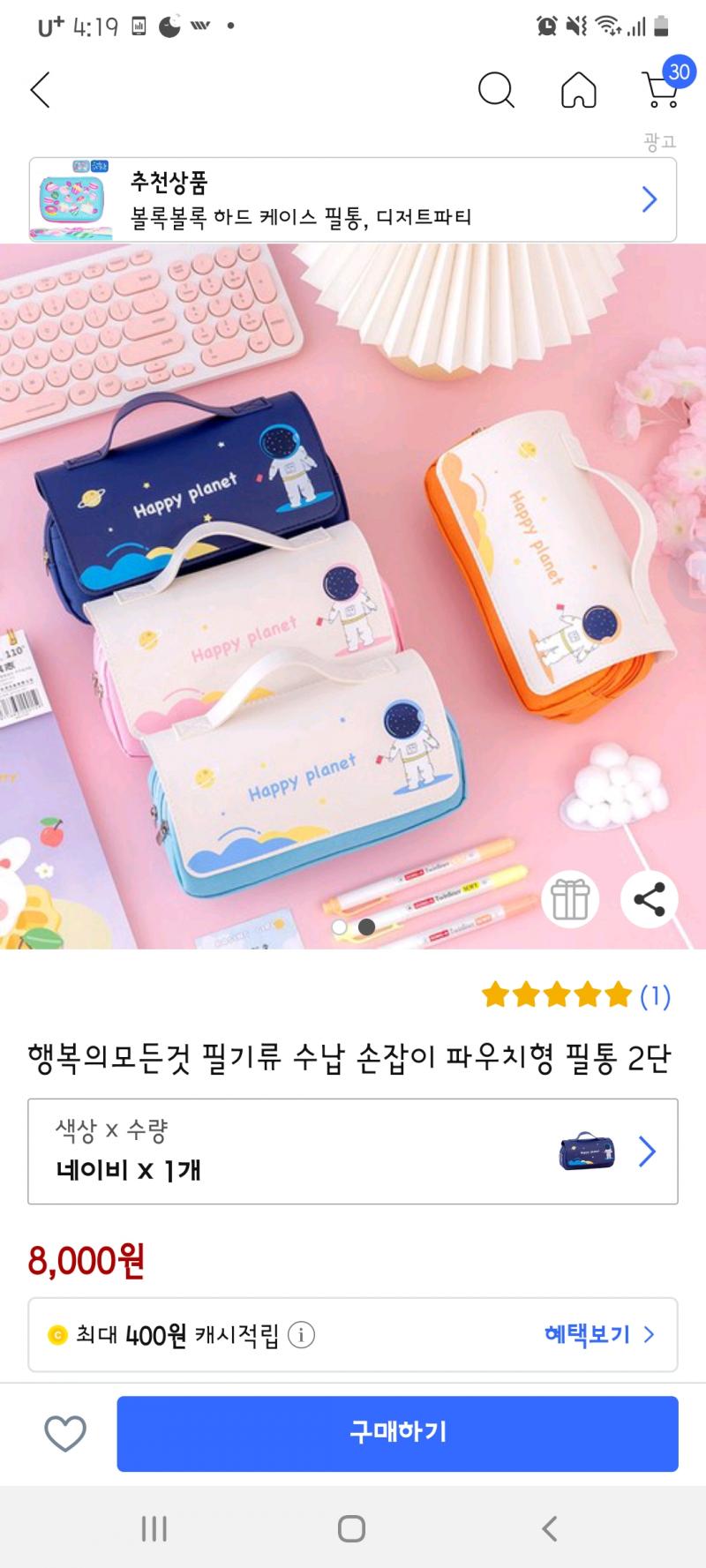The width and height of the screenshot is (706, 1568).
Task: View the star rating reviews (1)
Action: [x=576, y=996]
